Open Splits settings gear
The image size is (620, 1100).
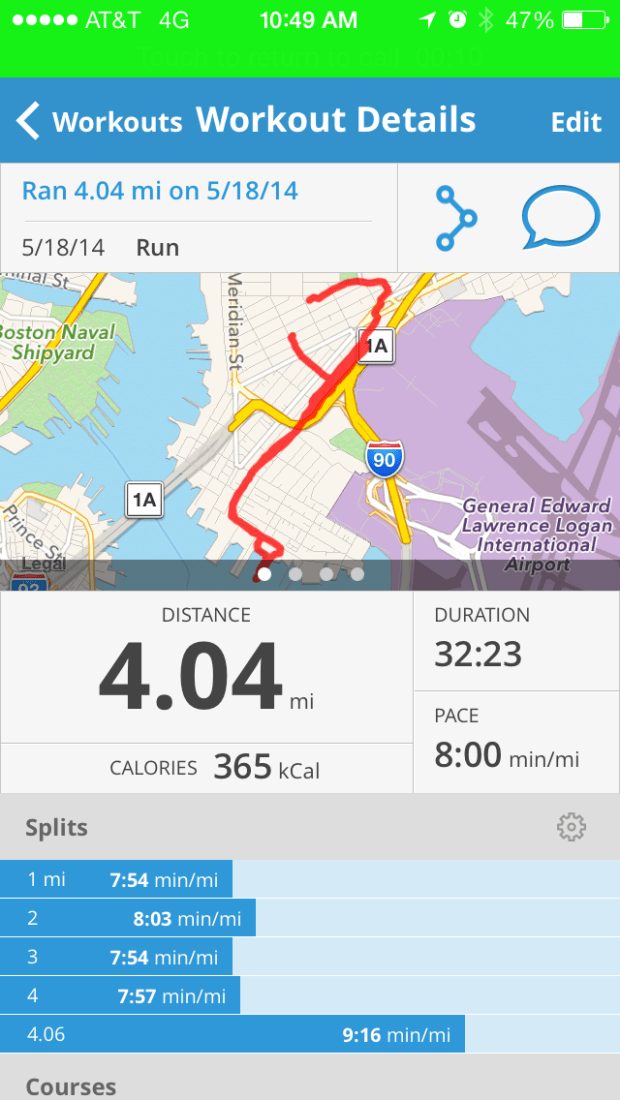pos(571,827)
